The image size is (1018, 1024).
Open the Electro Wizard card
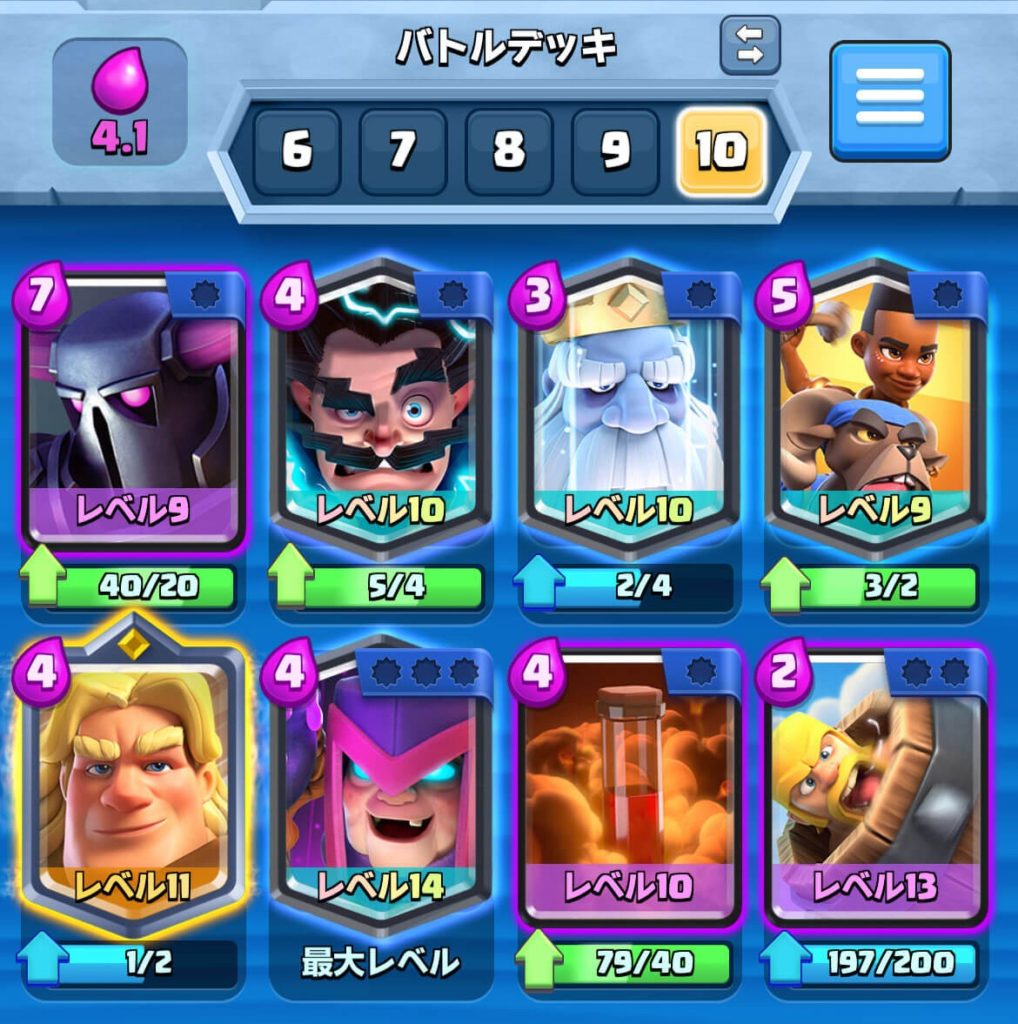point(381,411)
